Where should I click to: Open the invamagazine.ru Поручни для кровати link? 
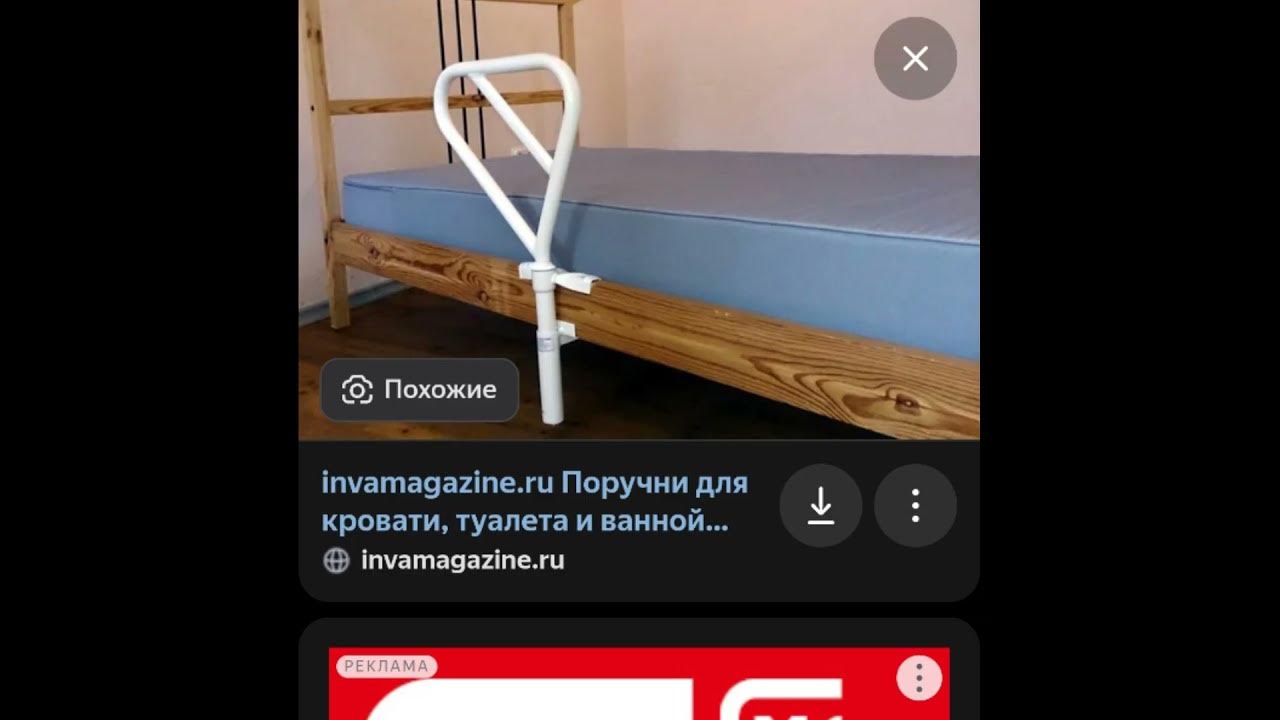tap(534, 503)
